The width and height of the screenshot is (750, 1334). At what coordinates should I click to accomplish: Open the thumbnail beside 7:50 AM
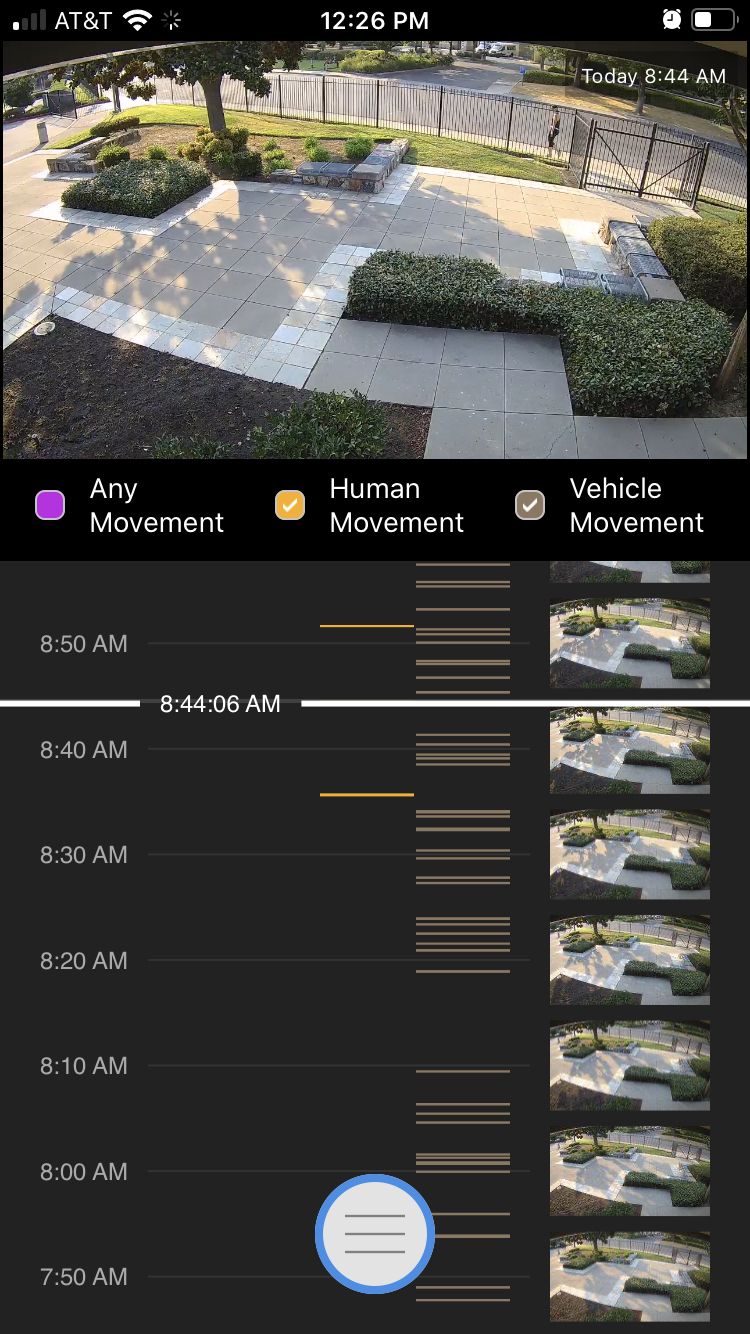pos(630,1276)
